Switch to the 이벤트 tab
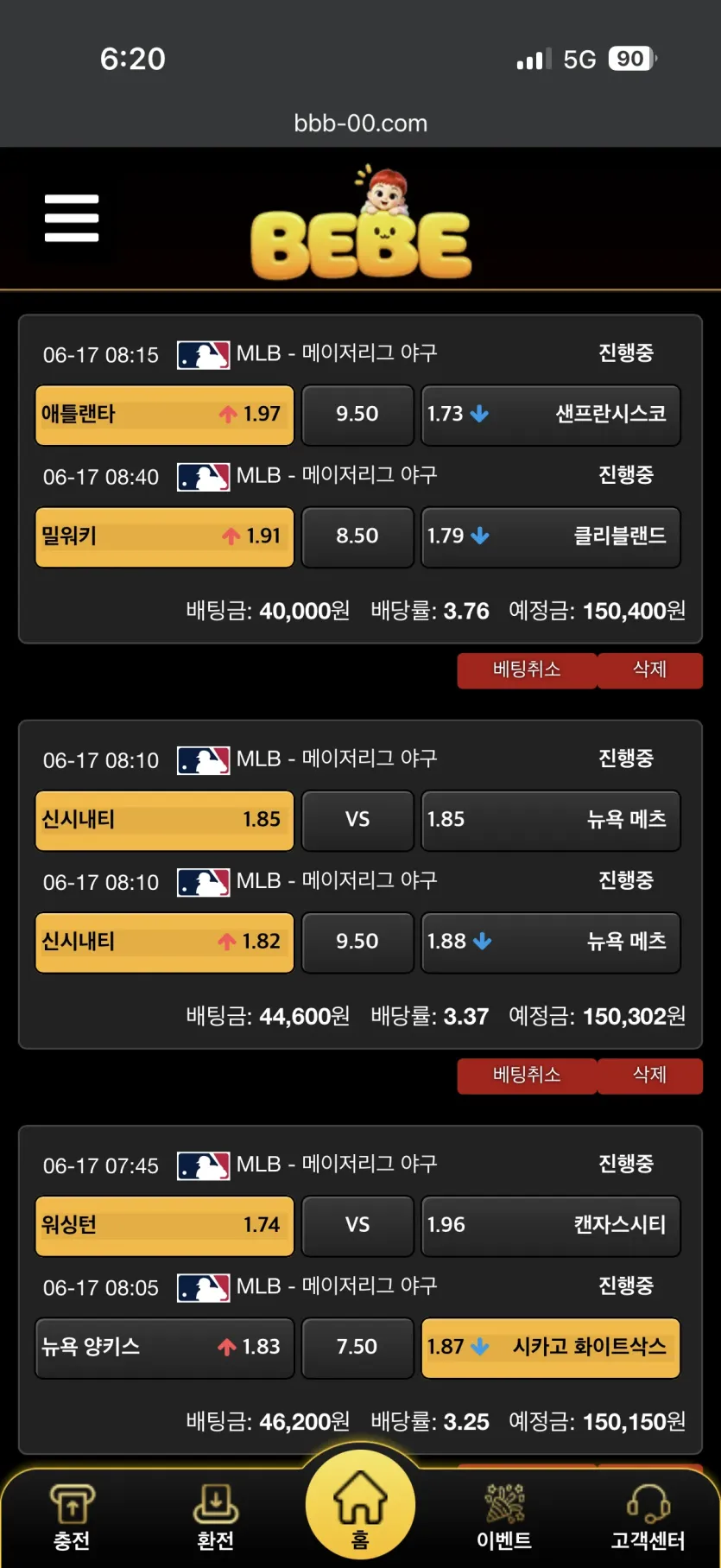This screenshot has width=721, height=1568. click(x=504, y=1516)
